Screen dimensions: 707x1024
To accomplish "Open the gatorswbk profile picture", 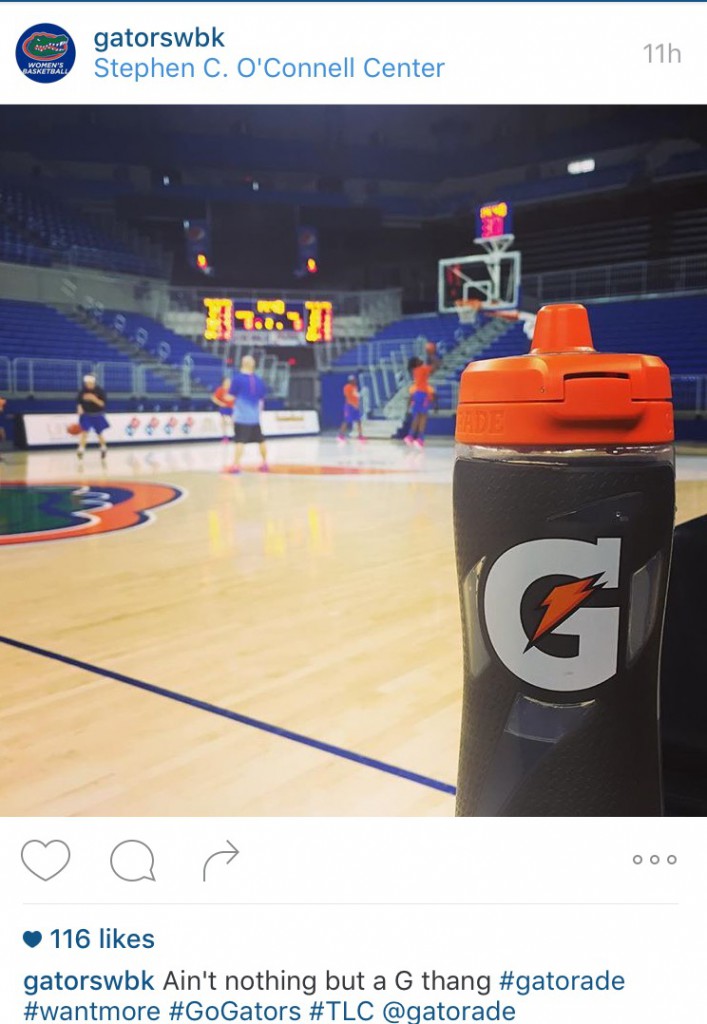I will point(45,53).
